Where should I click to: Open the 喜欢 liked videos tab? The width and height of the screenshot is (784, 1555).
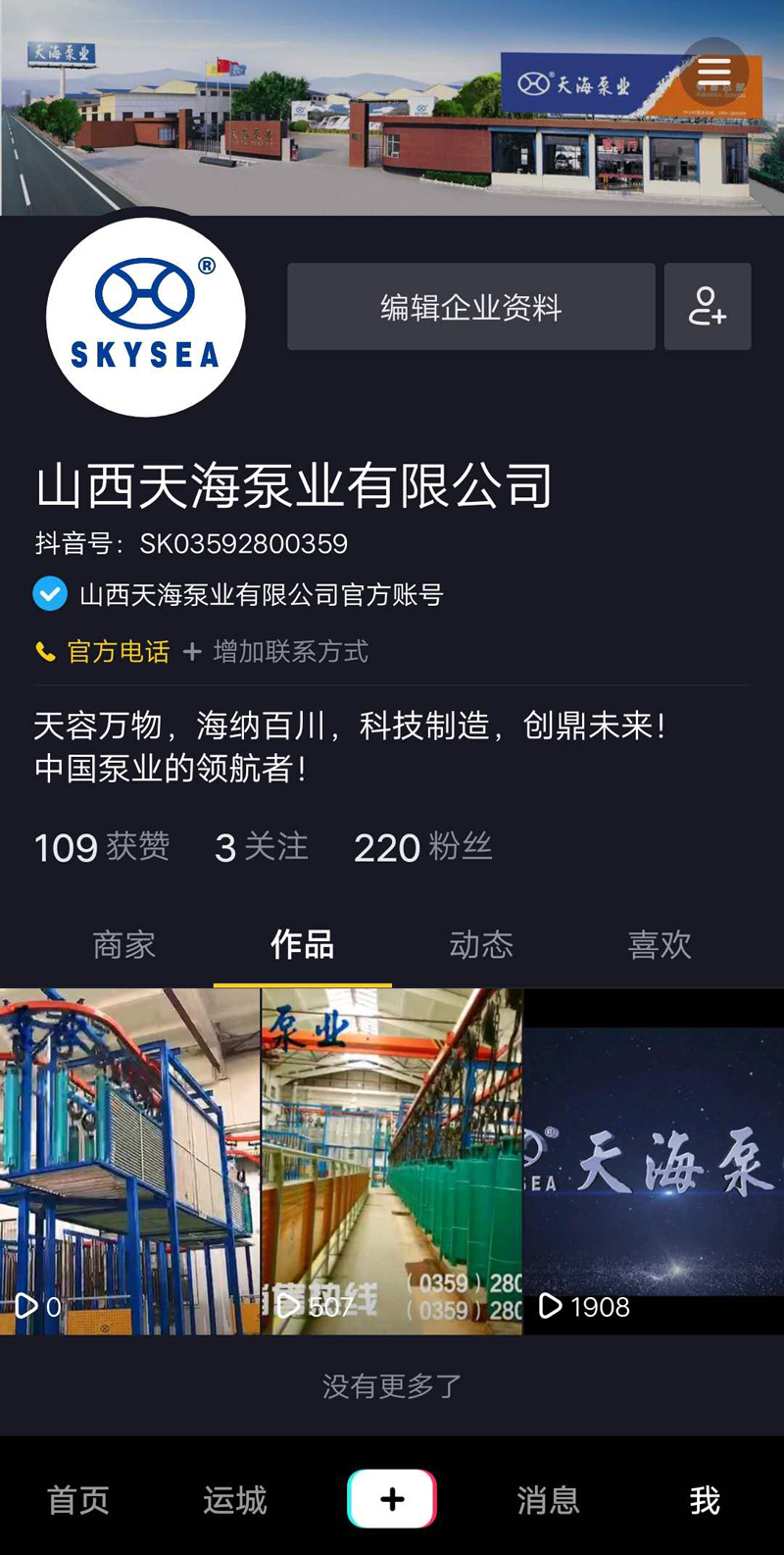[x=659, y=945]
